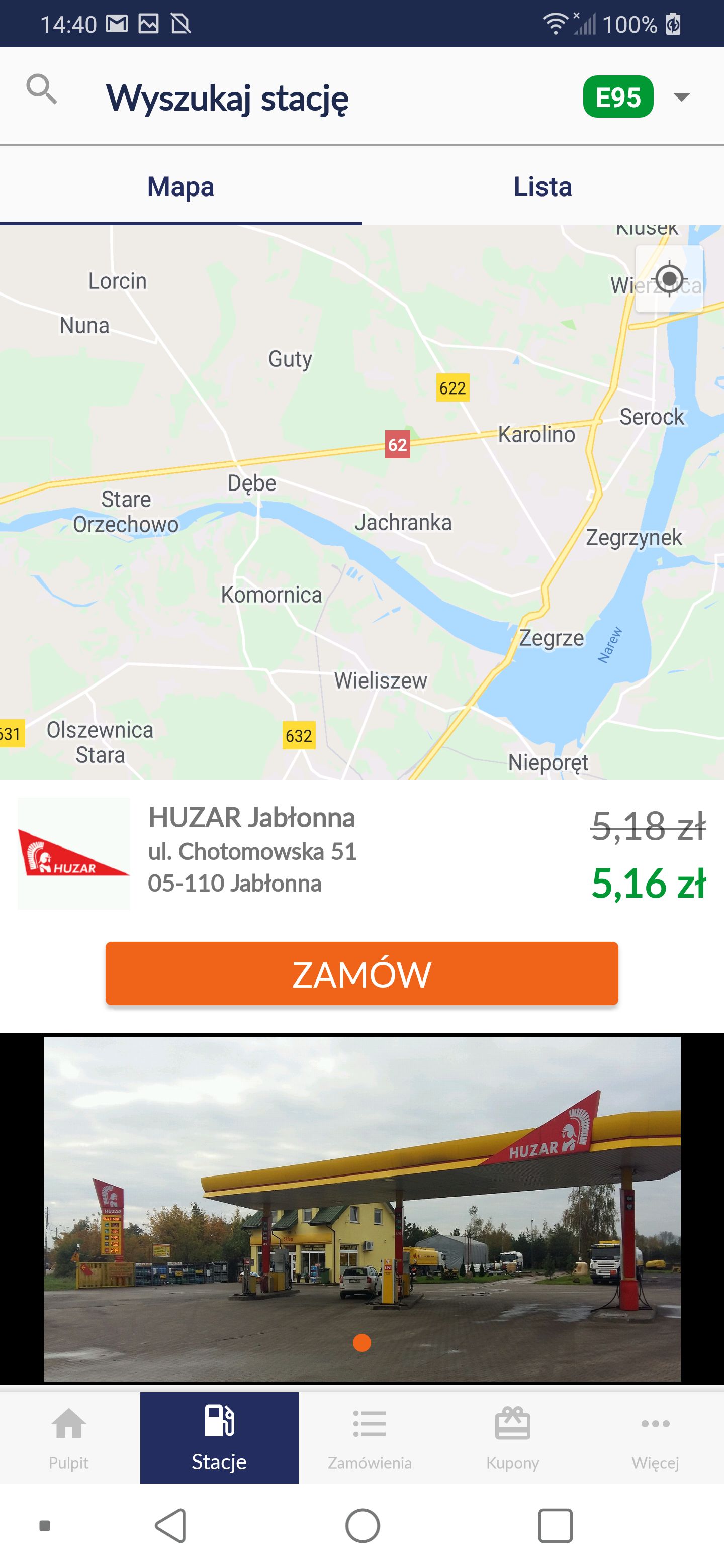The image size is (724, 1568).
Task: Open the Więcej menu tab
Action: point(655,1438)
